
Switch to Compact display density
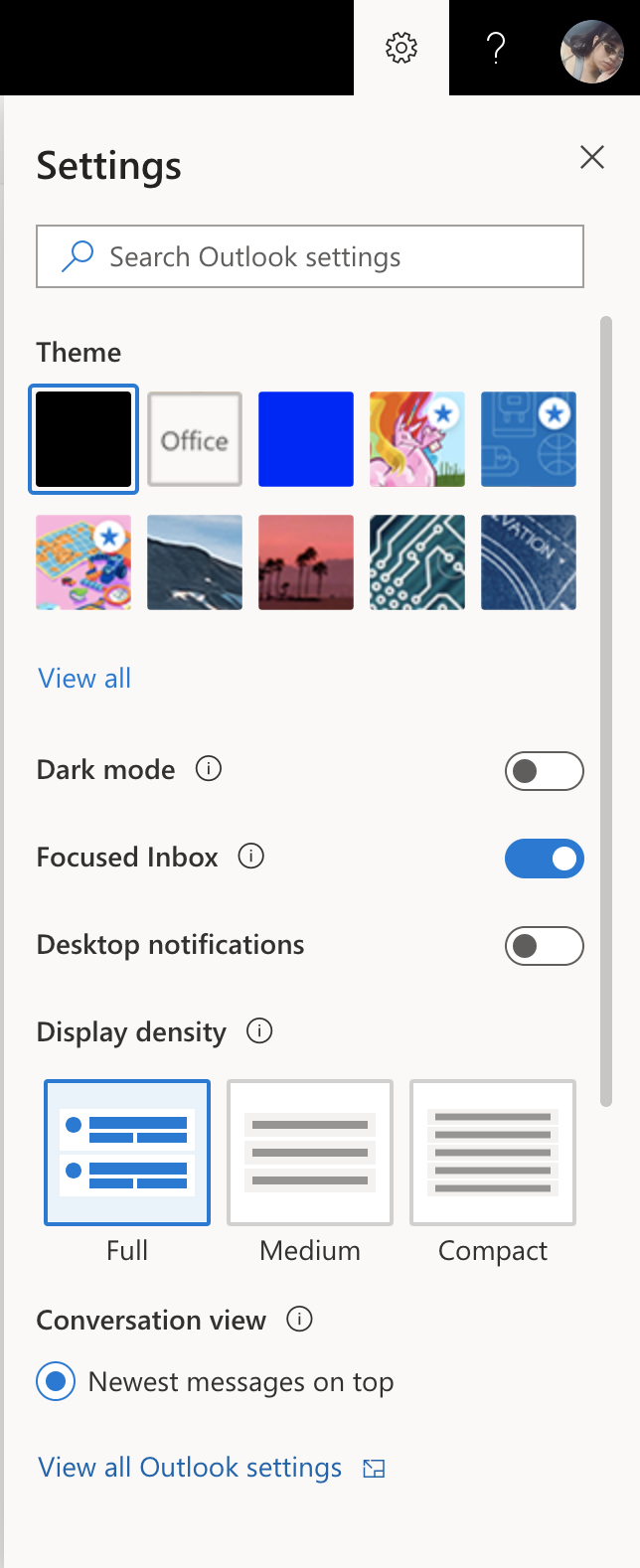(493, 1153)
